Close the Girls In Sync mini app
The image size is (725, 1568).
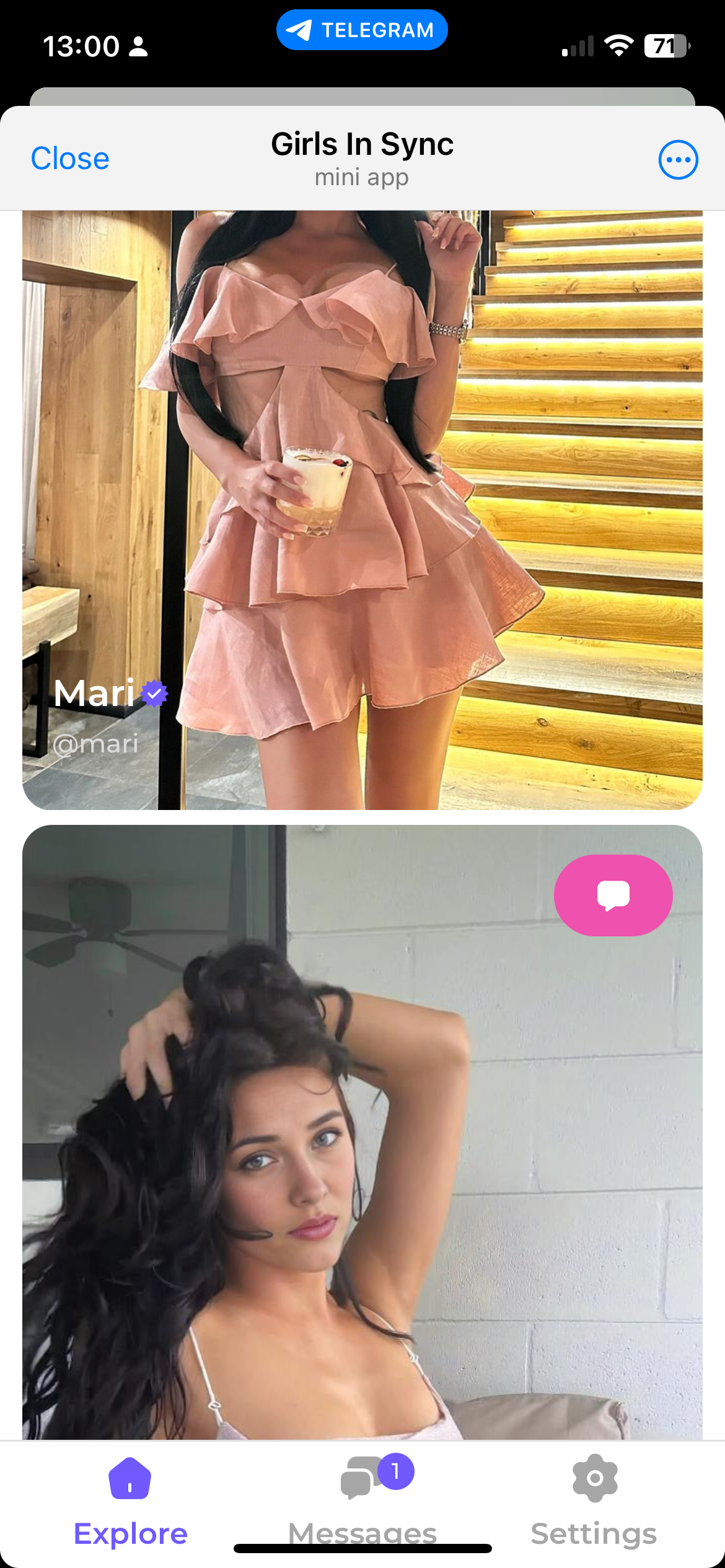tap(69, 159)
